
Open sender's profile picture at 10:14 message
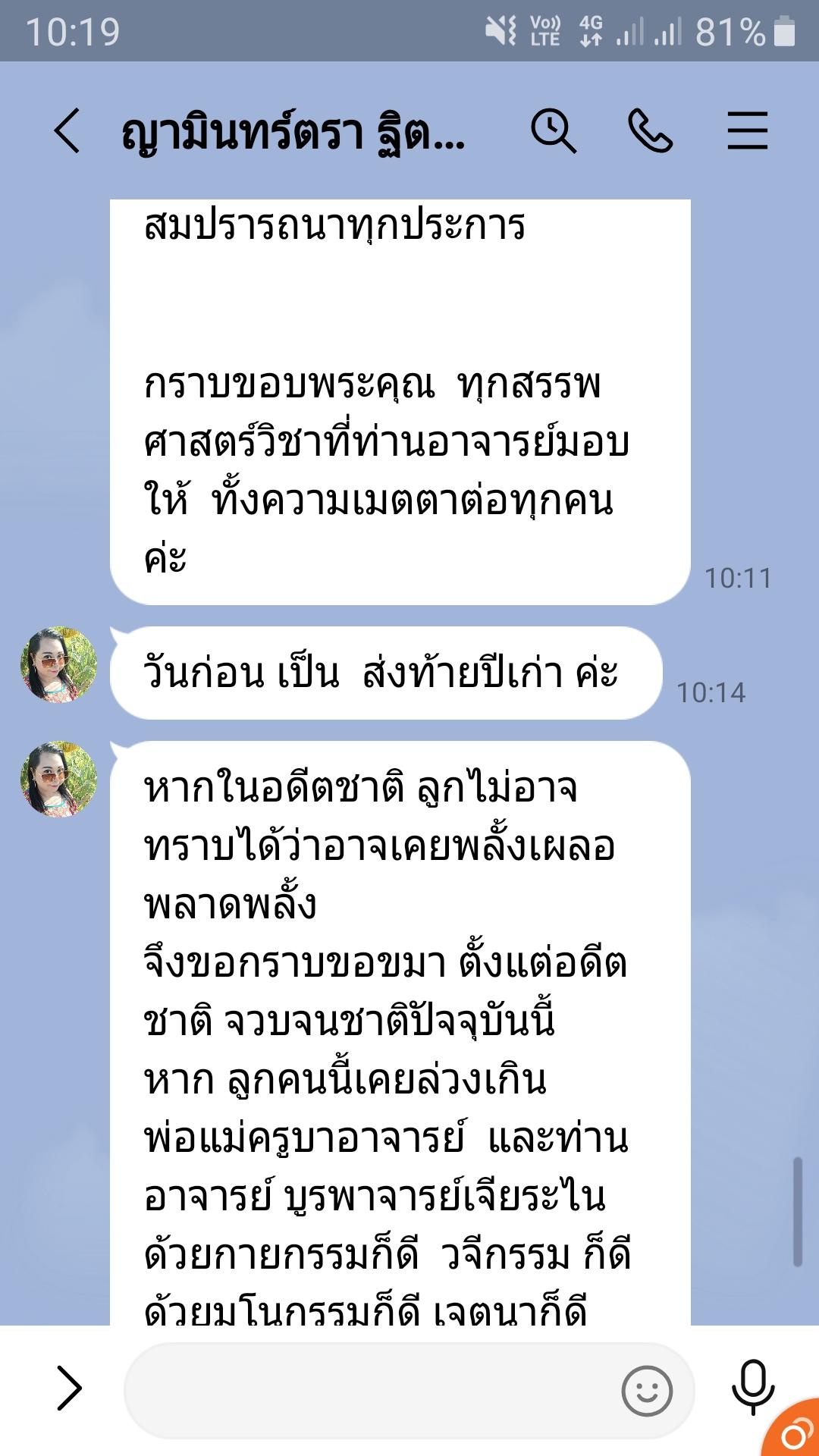tap(59, 664)
